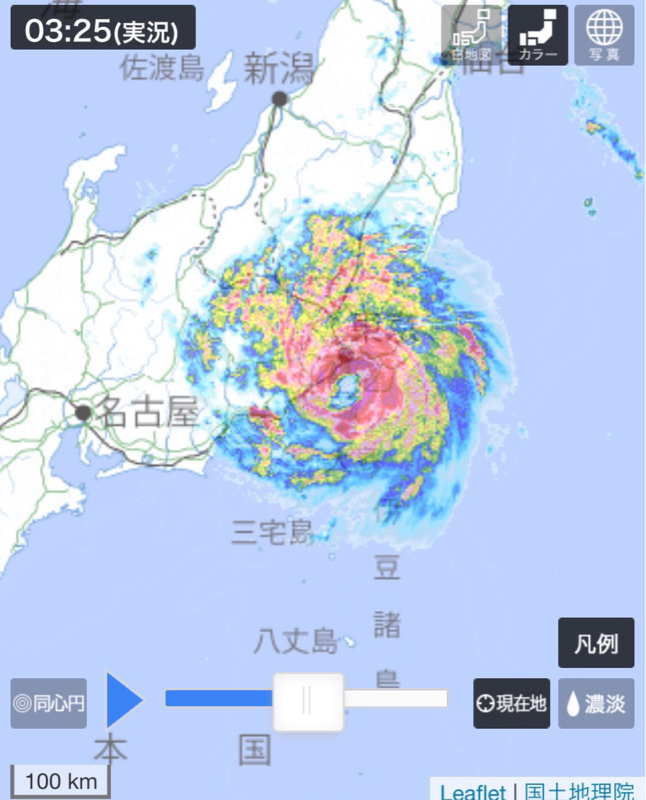Play the radar animation
This screenshot has width=646, height=800.
click(125, 700)
